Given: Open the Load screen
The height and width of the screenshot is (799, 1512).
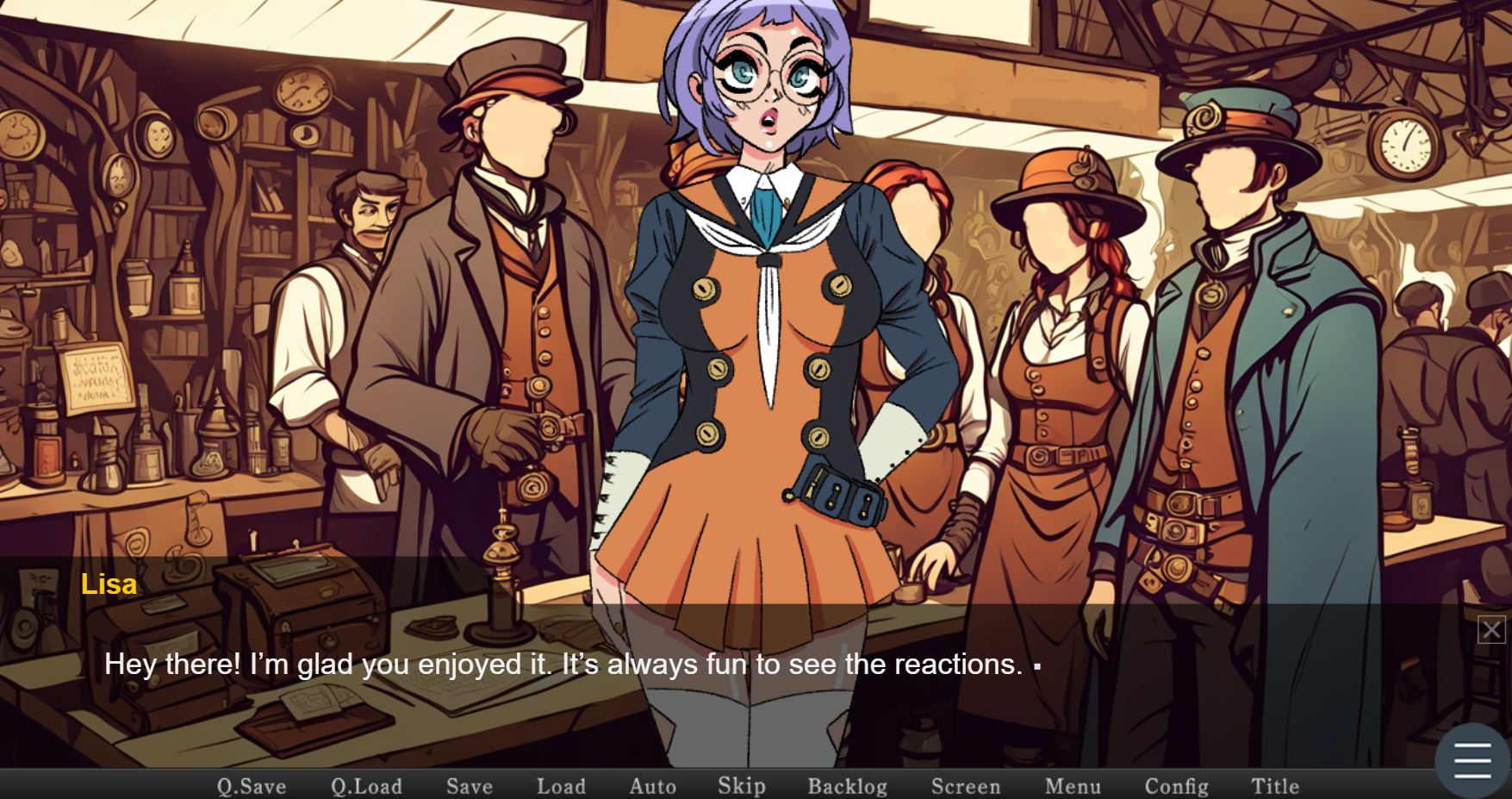Looking at the screenshot, I should pyautogui.click(x=561, y=786).
